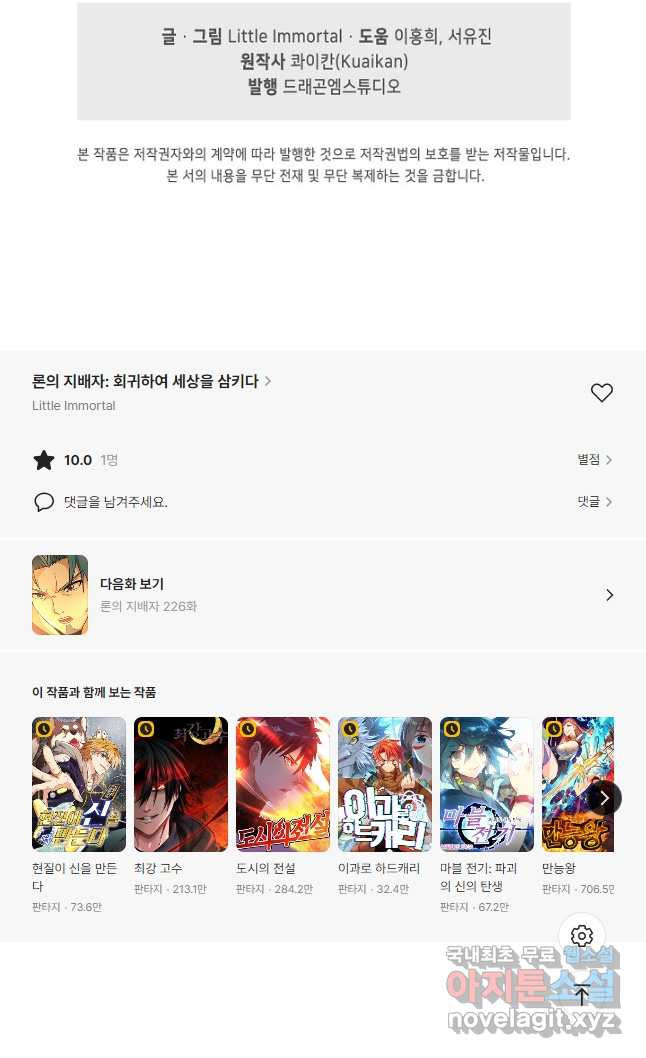
Task: Open the viewer settings gear
Action: [582, 936]
